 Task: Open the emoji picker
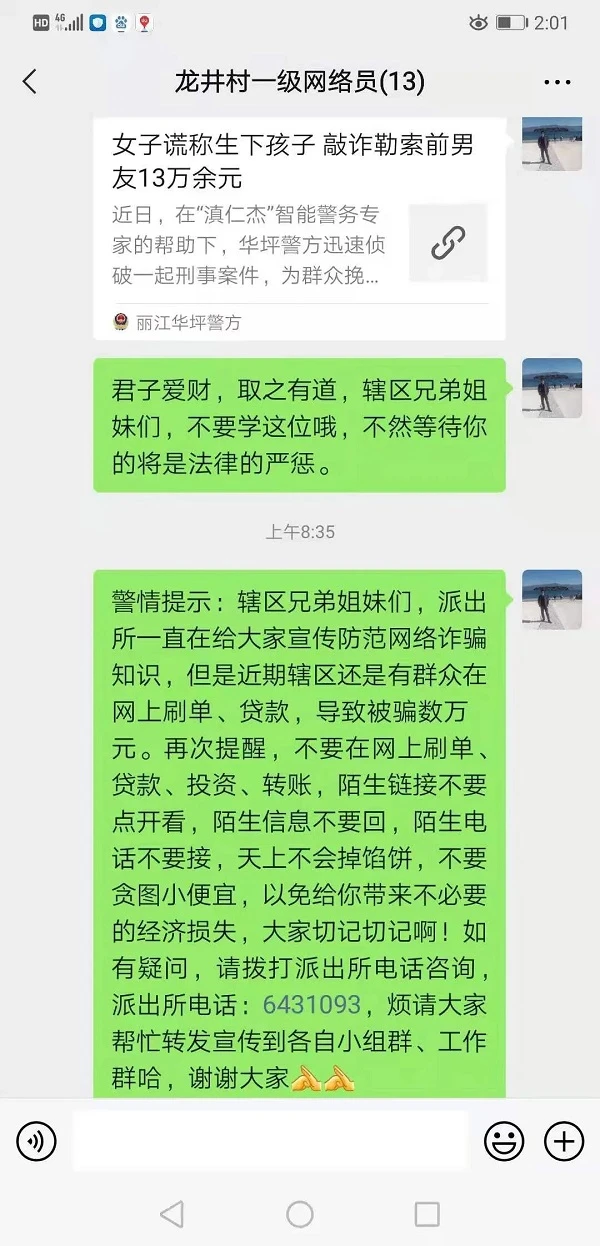[x=504, y=1141]
